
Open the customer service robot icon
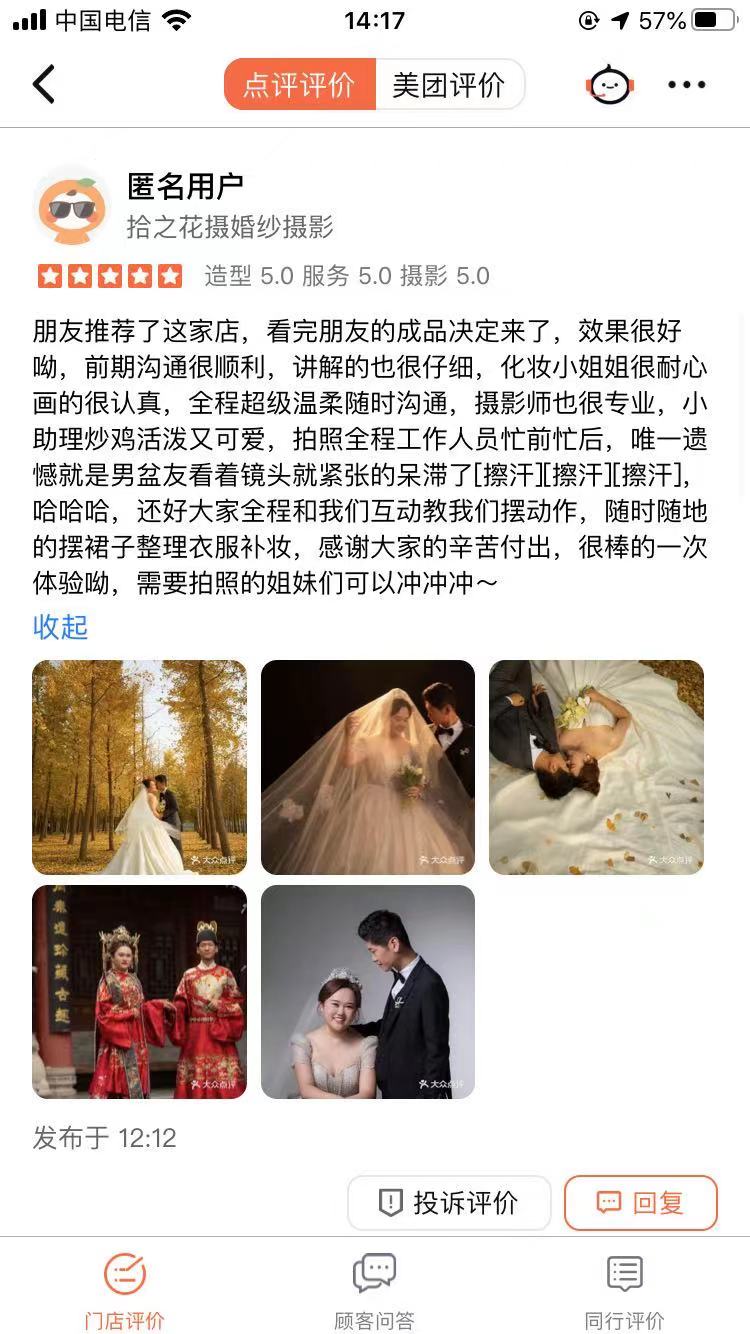(609, 85)
